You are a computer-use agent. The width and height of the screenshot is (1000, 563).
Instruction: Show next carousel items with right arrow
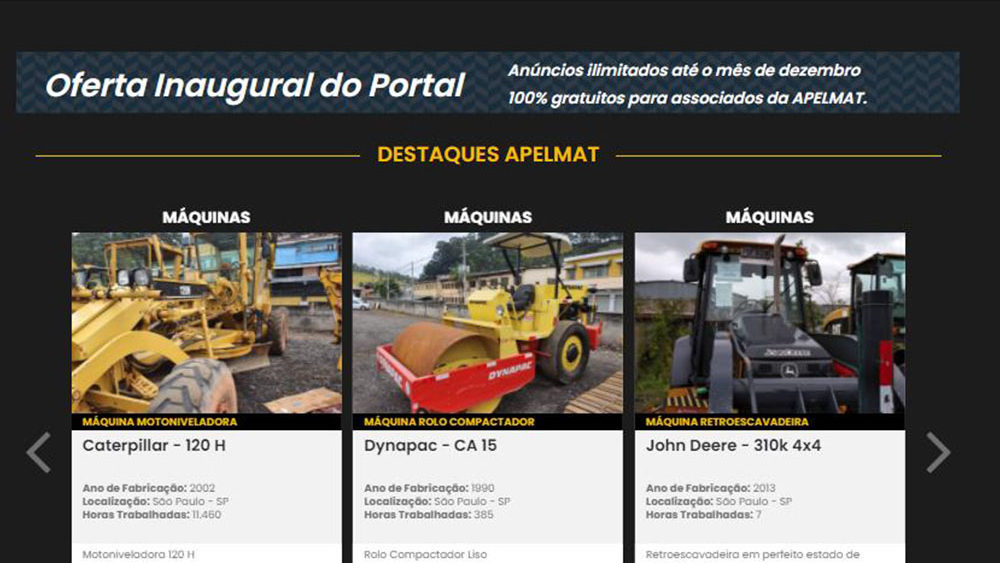938,452
